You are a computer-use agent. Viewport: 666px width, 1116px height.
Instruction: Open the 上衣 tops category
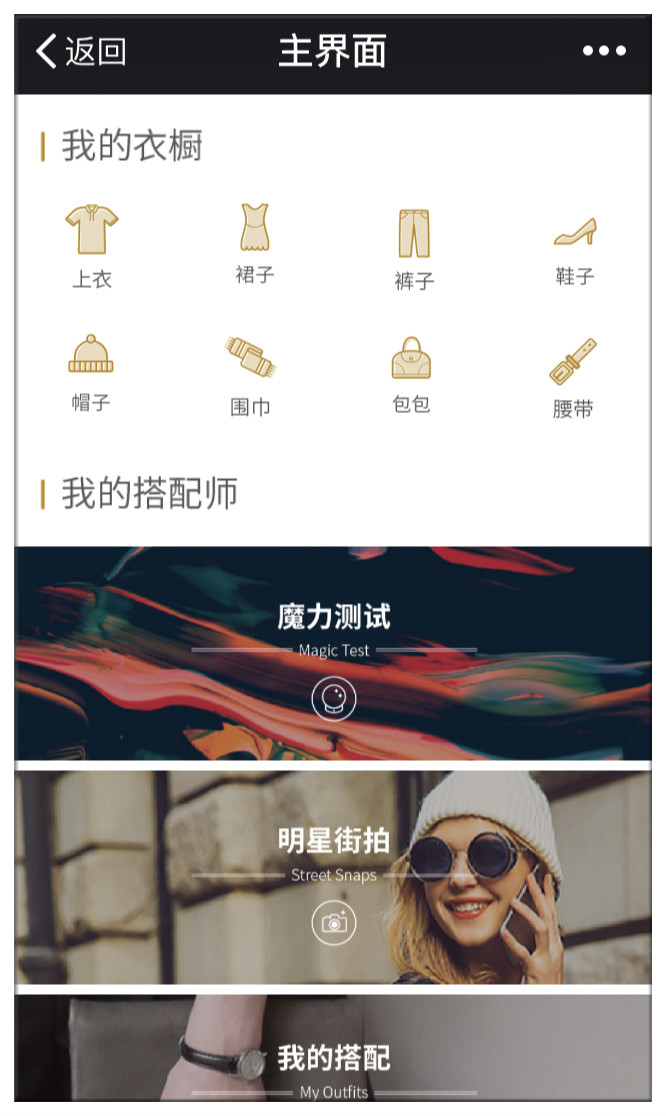pyautogui.click(x=92, y=244)
